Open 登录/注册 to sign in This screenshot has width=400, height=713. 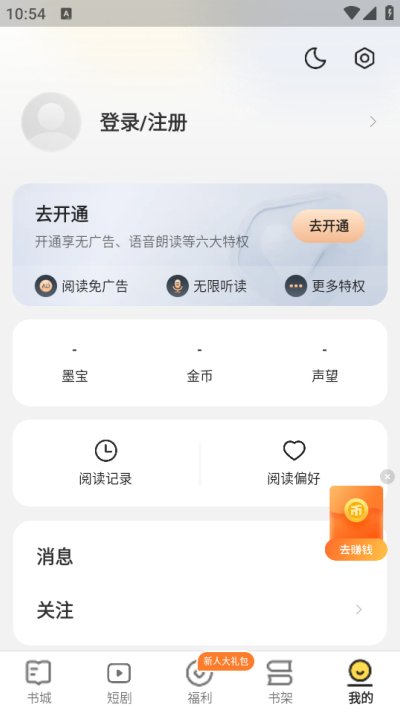[143, 122]
